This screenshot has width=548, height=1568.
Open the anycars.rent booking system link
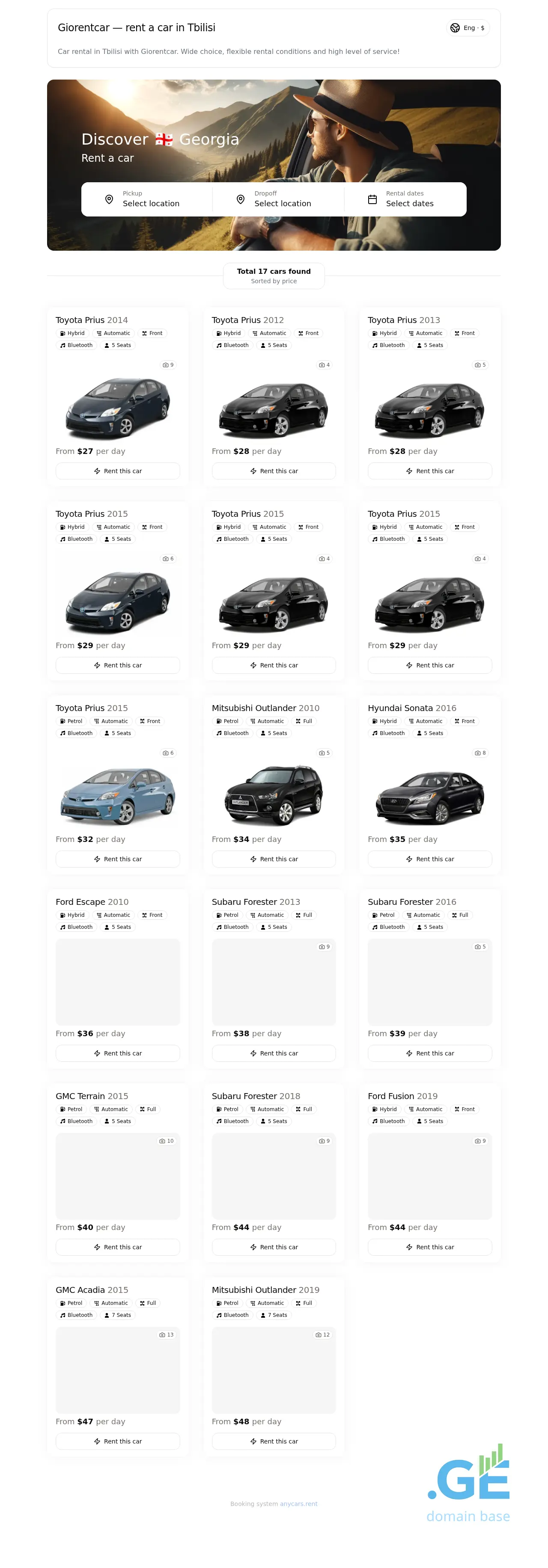[x=298, y=1503]
